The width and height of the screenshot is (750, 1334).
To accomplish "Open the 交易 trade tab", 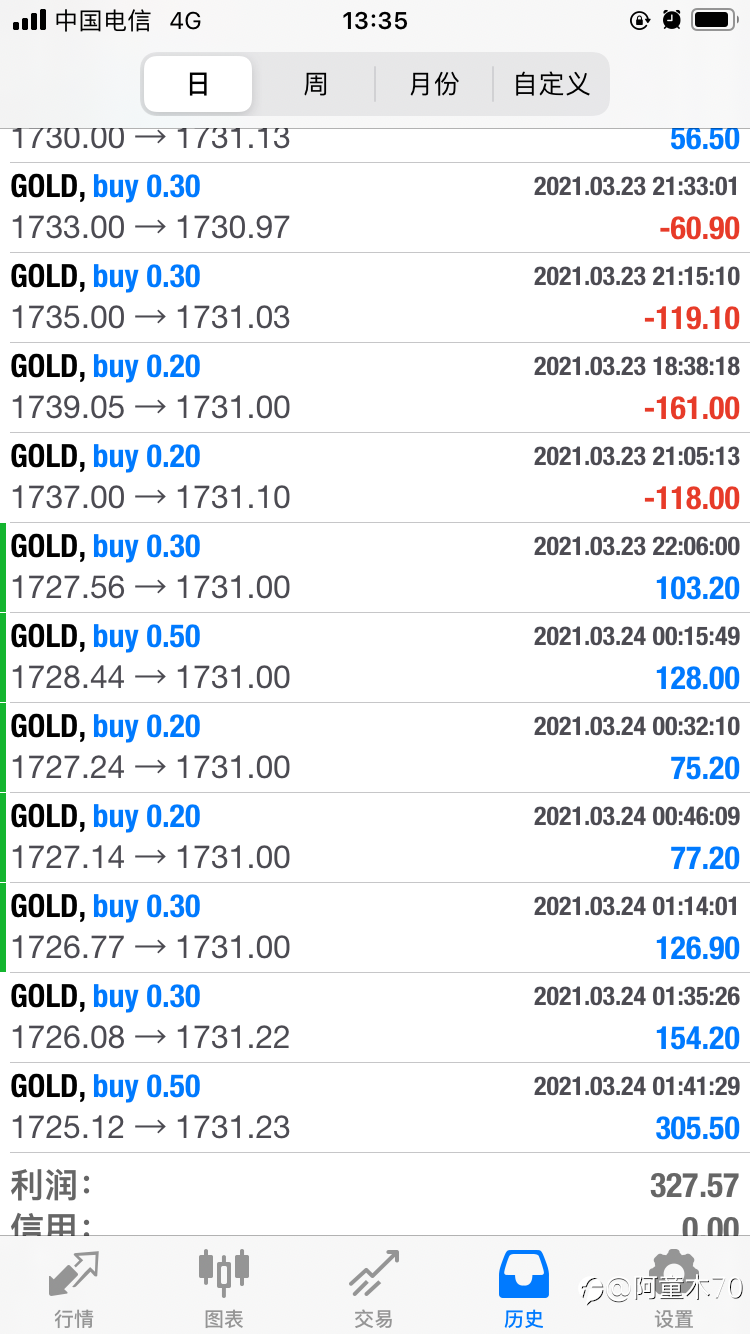I will click(374, 1287).
